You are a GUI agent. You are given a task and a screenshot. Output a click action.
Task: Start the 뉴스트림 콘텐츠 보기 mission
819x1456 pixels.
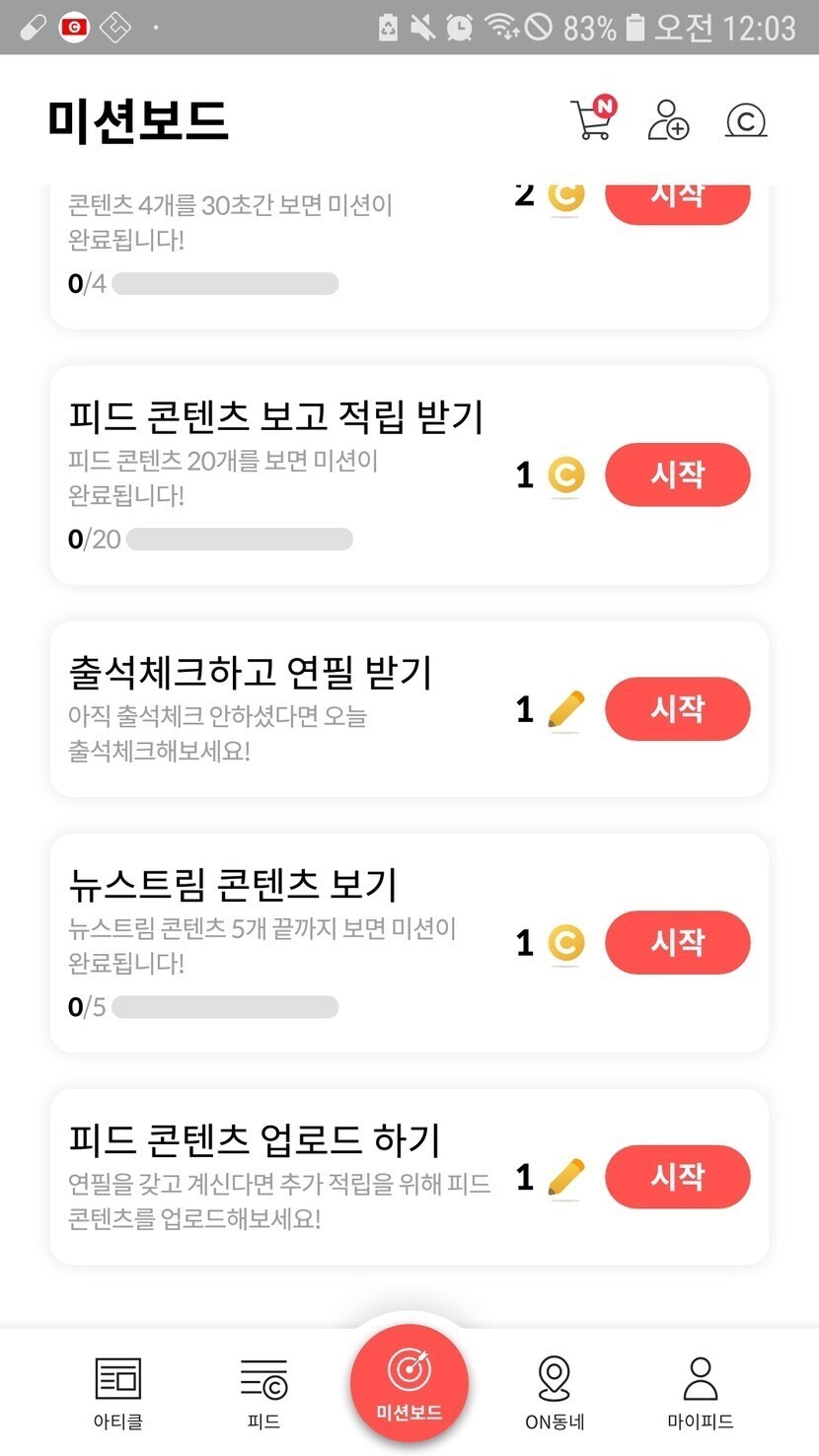tap(677, 942)
